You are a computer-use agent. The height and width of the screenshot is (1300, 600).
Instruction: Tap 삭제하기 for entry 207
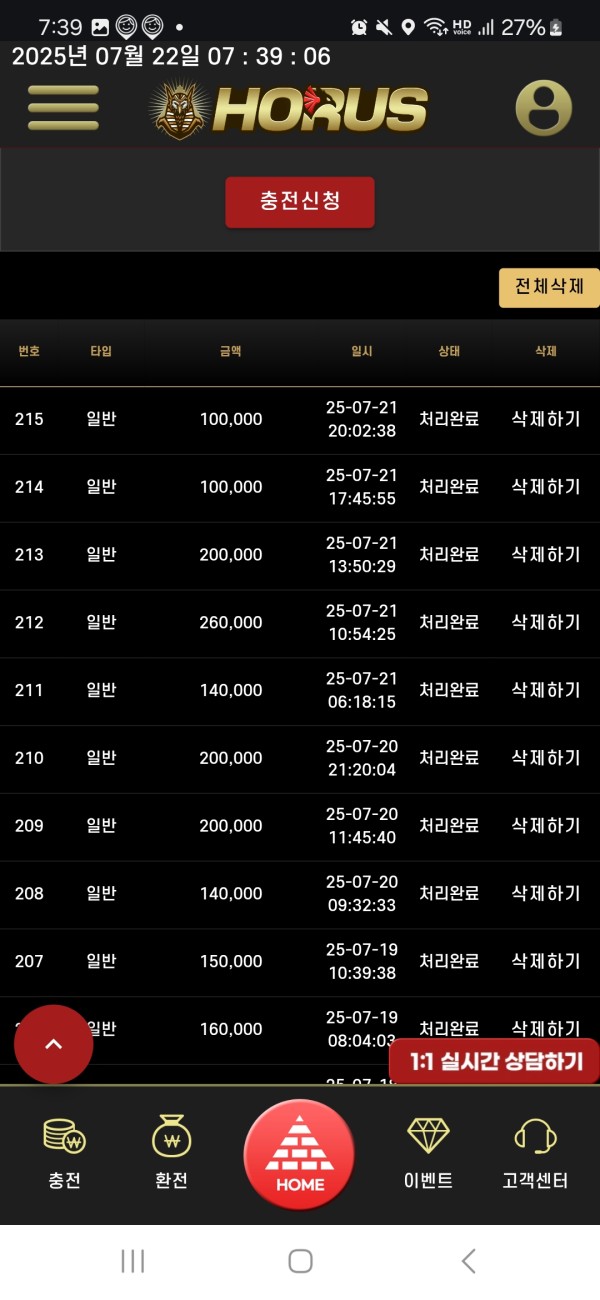click(x=546, y=961)
